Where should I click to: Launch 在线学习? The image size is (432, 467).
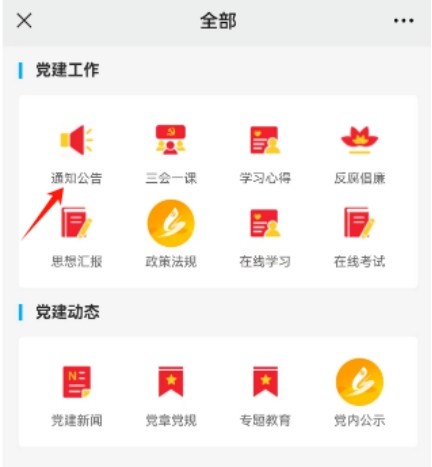click(x=265, y=237)
